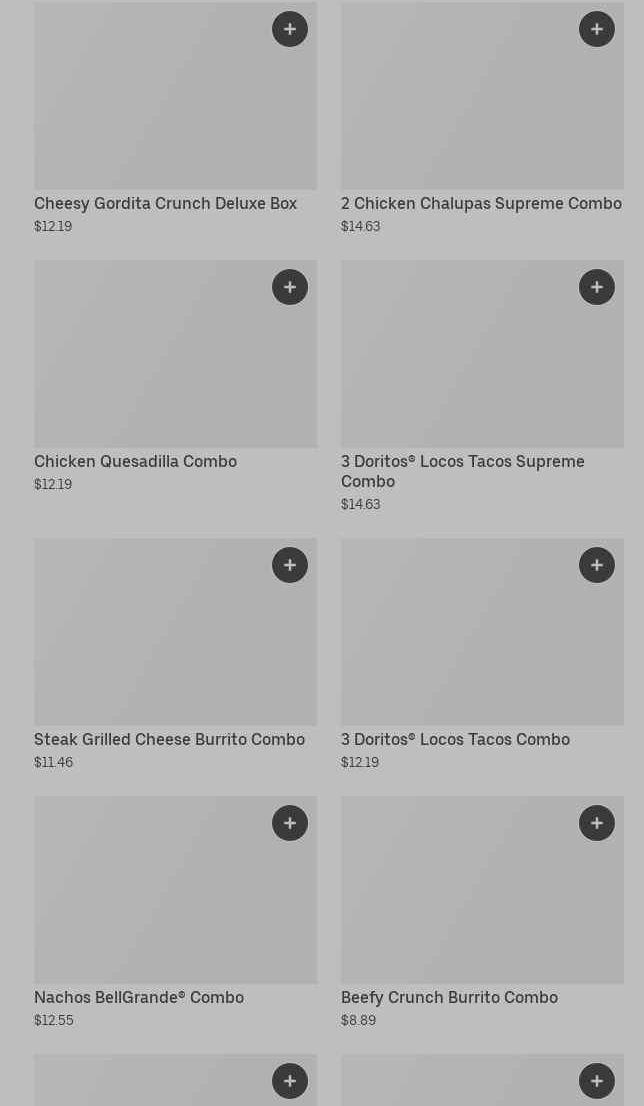View Beefy Crunch Burrito Combo details

[449, 998]
